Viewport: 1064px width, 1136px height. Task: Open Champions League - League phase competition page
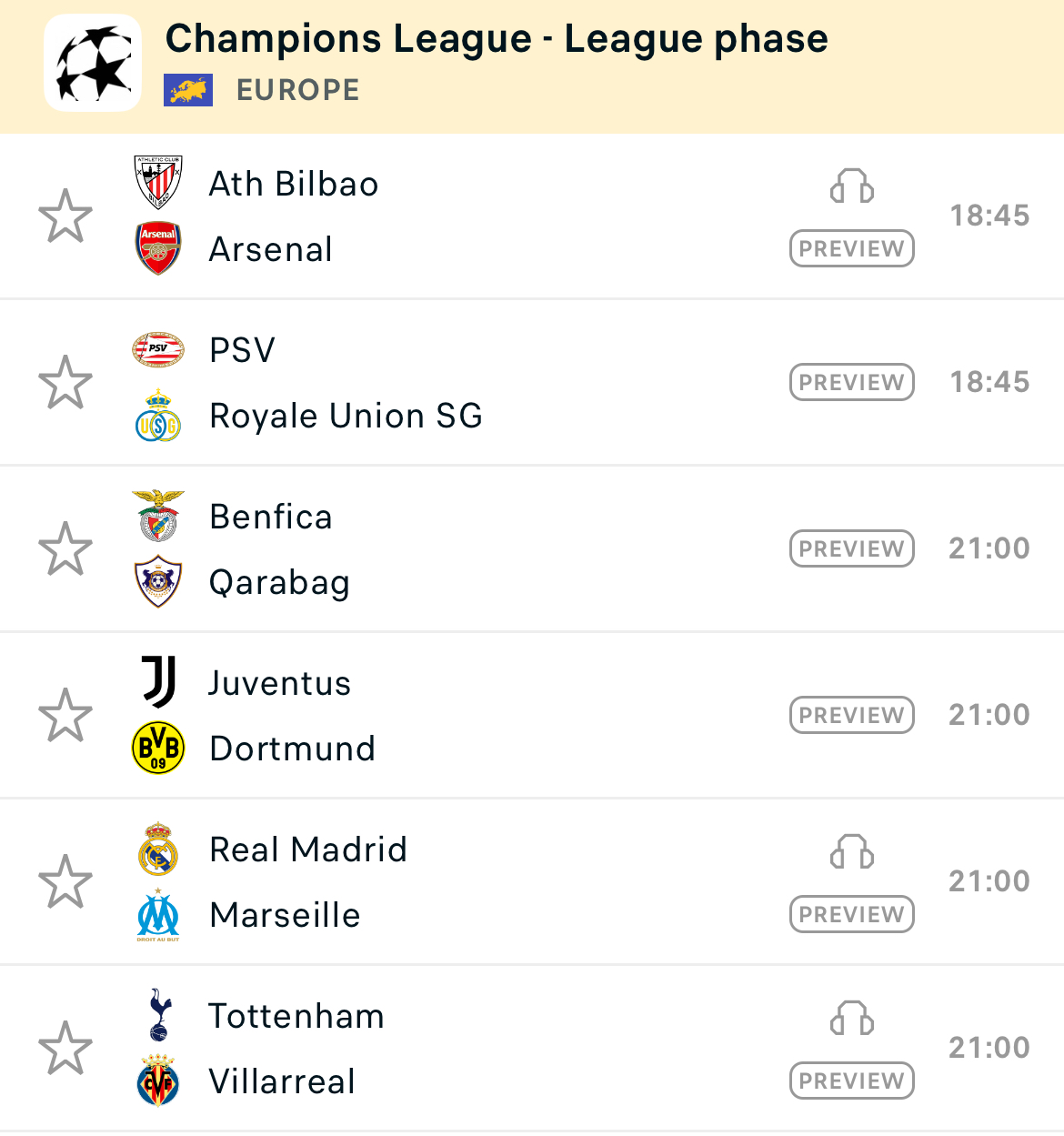pos(497,40)
